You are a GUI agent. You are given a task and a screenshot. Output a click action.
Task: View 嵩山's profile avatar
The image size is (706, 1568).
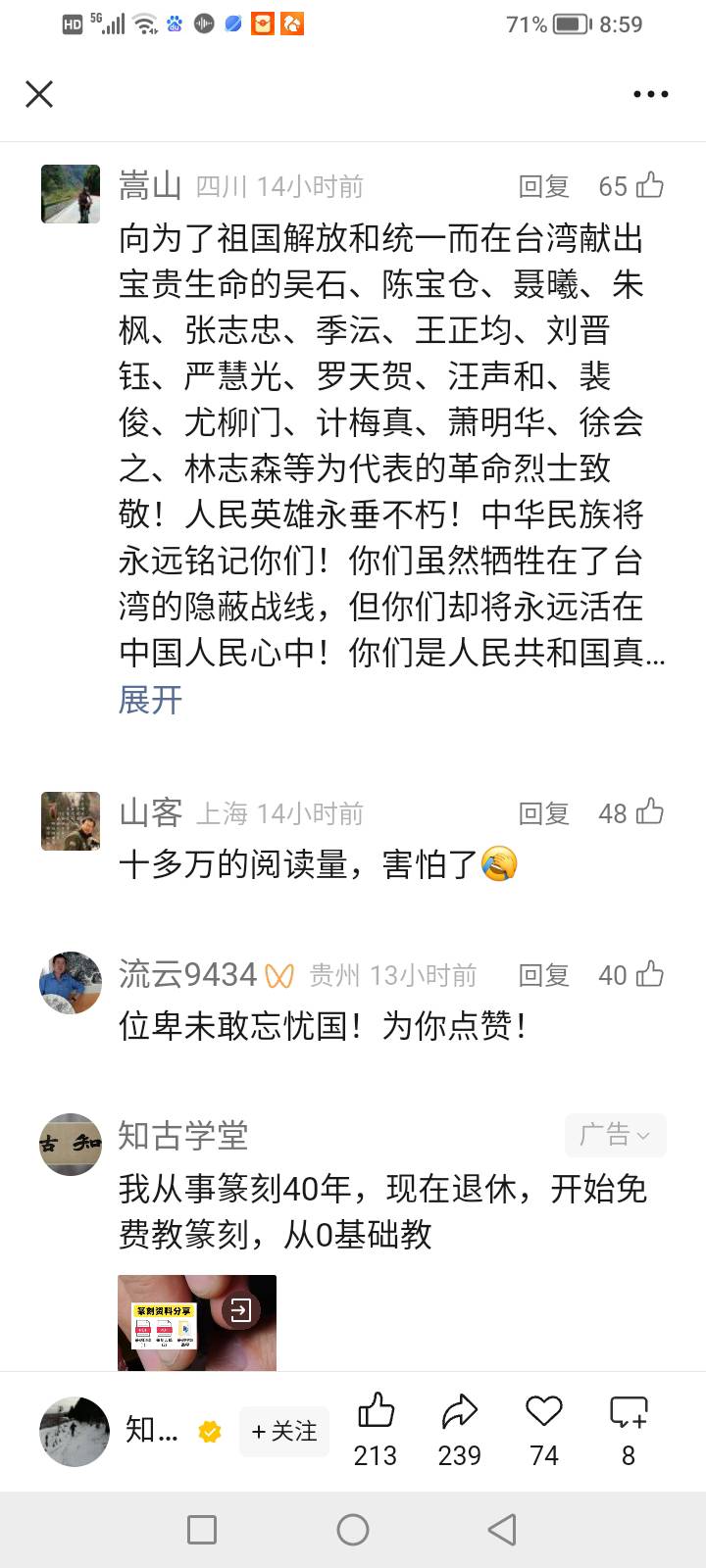point(71,194)
